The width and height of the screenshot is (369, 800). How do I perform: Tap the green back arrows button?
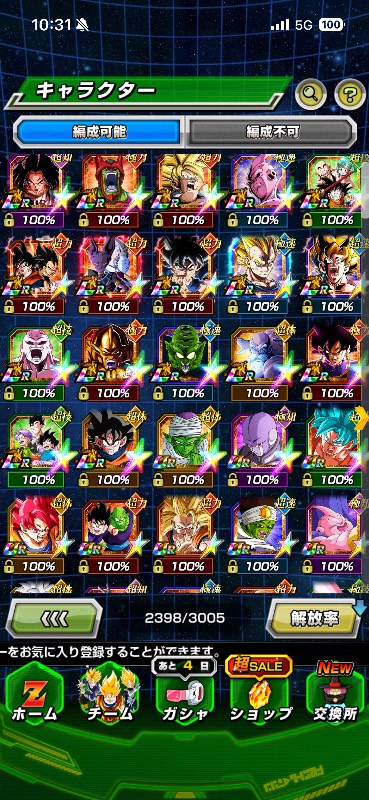[54, 619]
